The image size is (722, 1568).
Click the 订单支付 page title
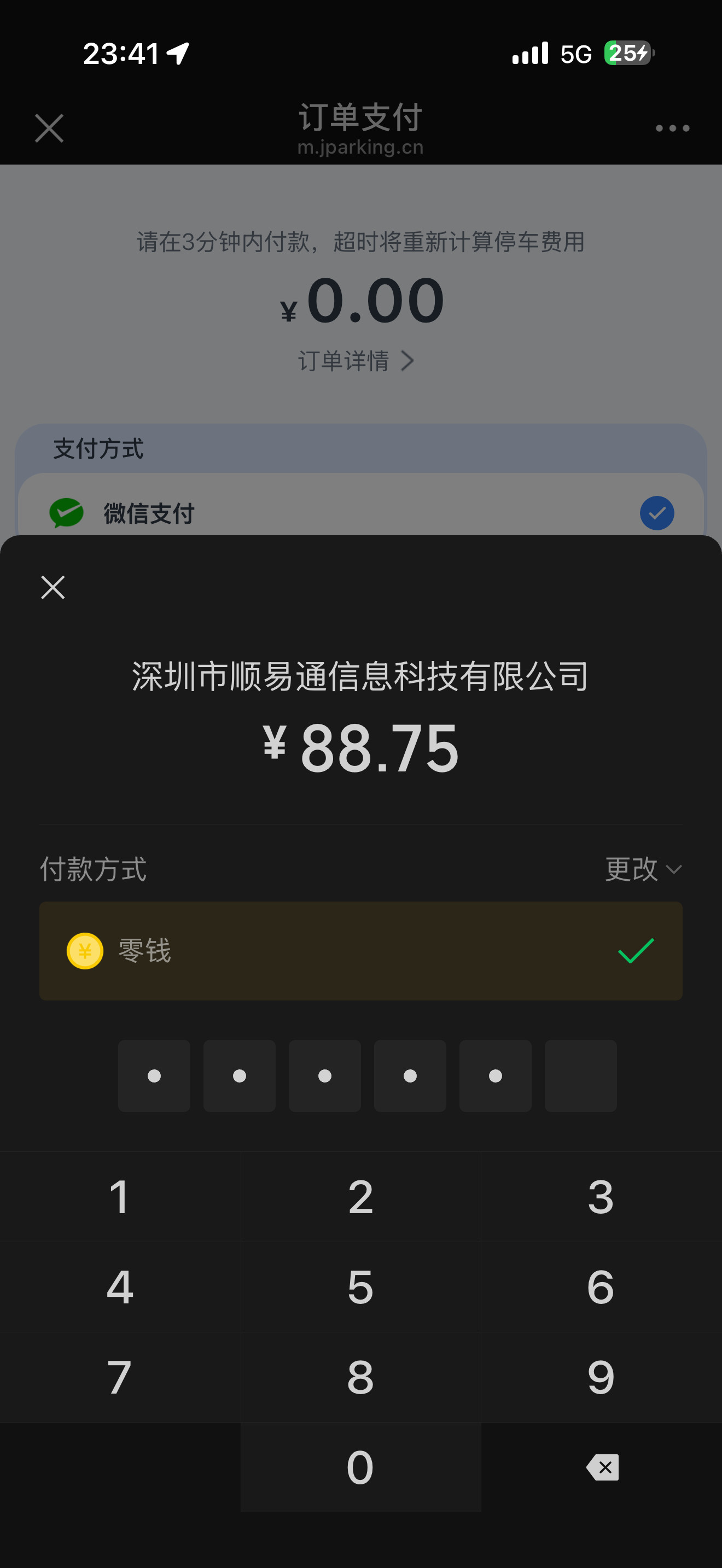point(360,118)
